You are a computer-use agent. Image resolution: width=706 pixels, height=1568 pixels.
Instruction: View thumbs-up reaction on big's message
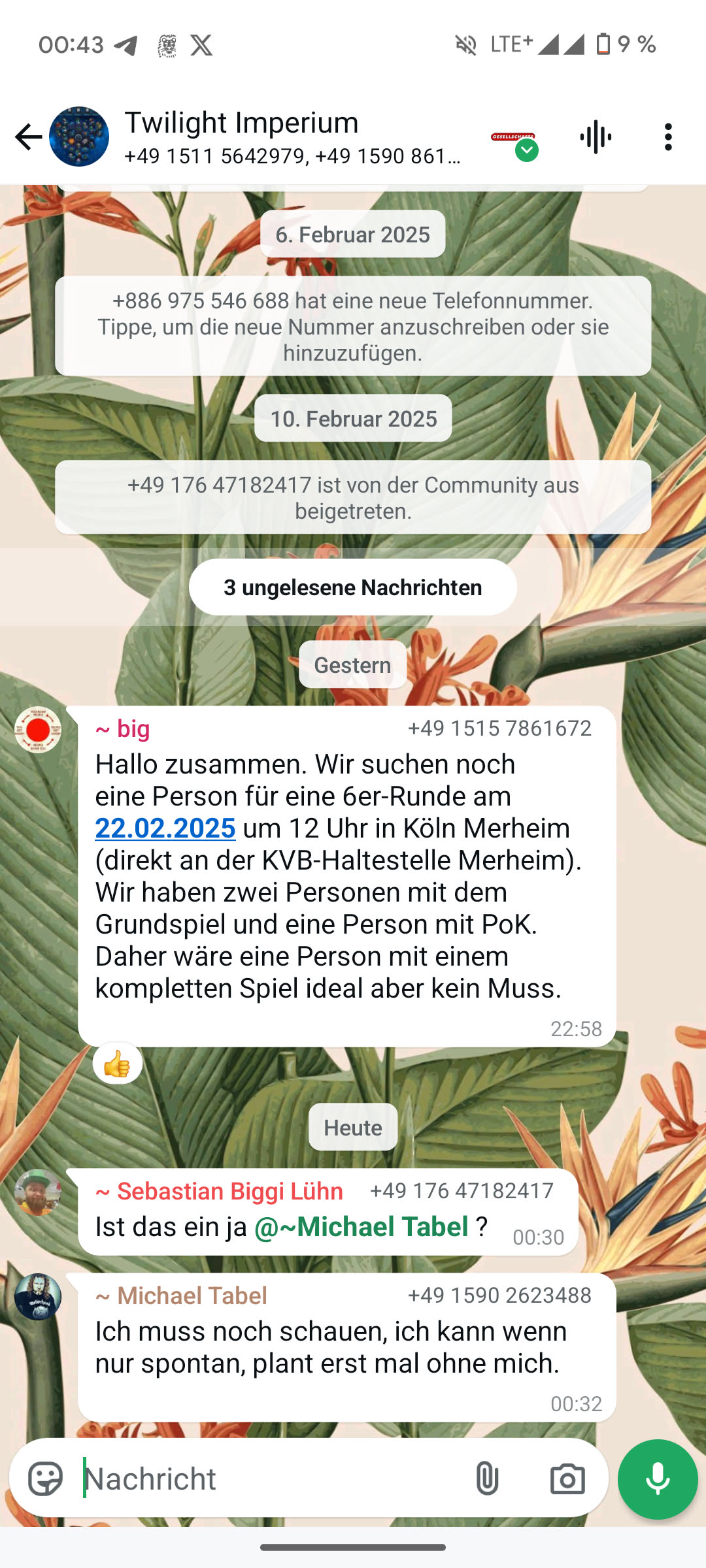117,1064
